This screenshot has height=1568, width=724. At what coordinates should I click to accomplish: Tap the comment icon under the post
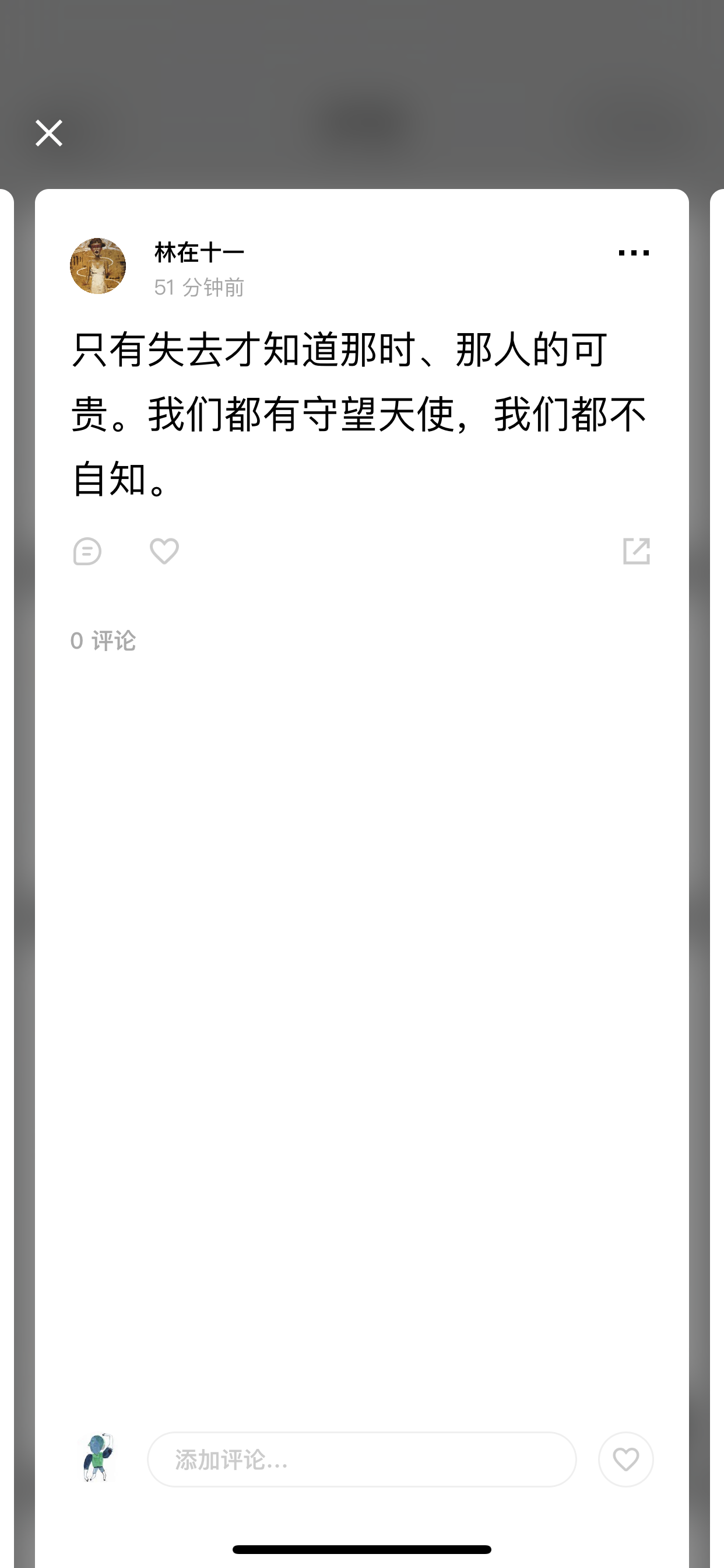[x=87, y=551]
